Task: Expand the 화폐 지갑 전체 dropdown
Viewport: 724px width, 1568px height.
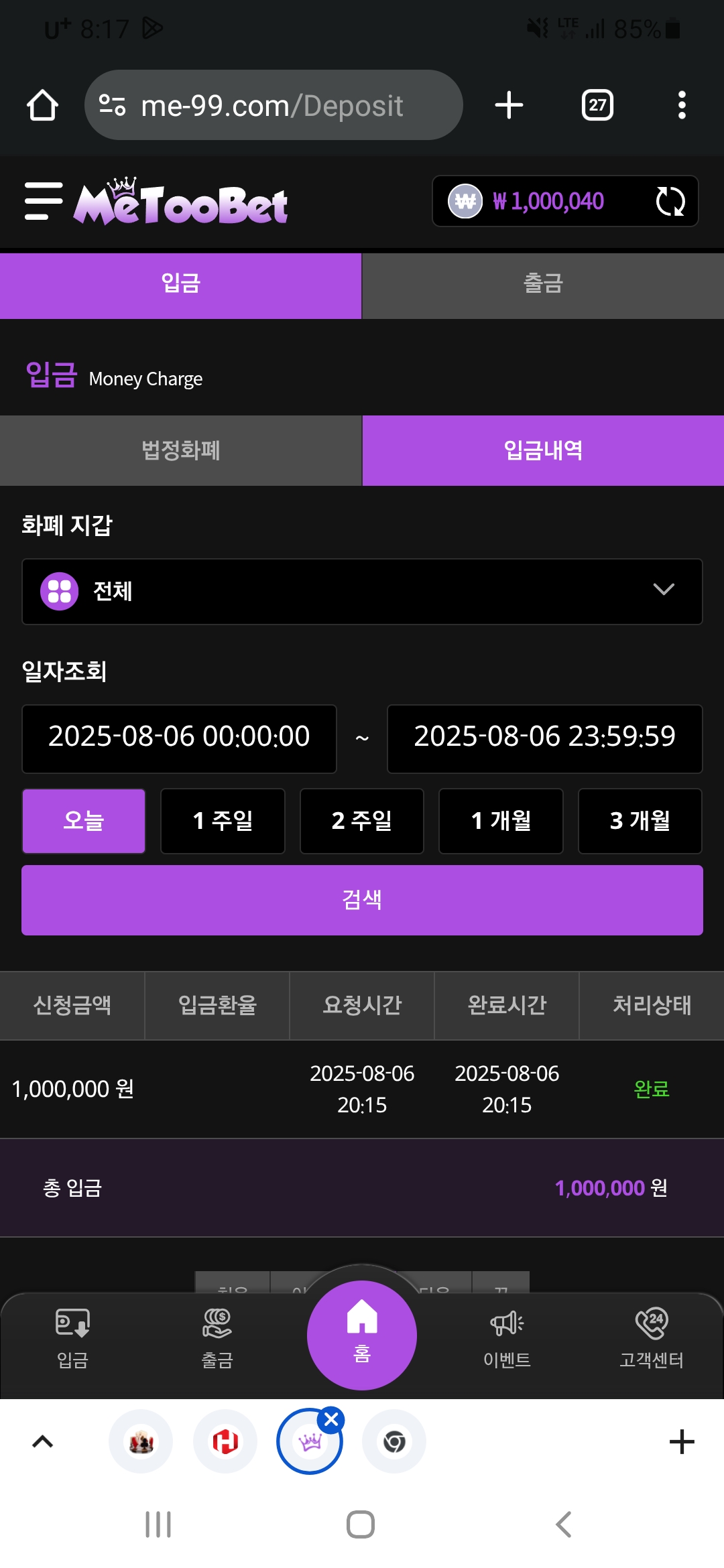Action: (x=362, y=591)
